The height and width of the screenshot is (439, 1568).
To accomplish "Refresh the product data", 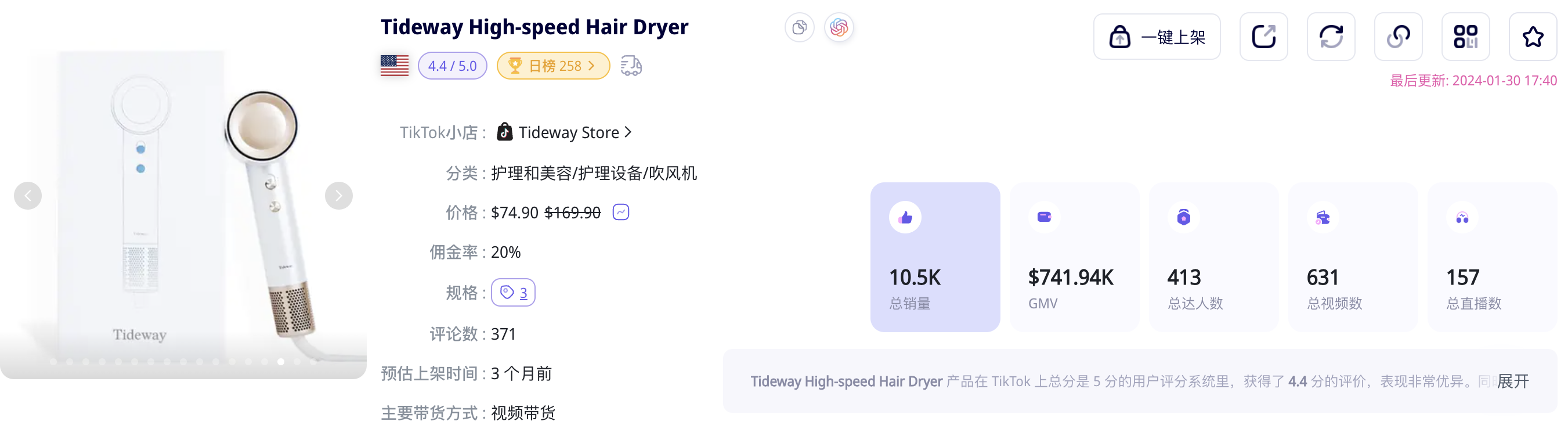I will [x=1331, y=37].
